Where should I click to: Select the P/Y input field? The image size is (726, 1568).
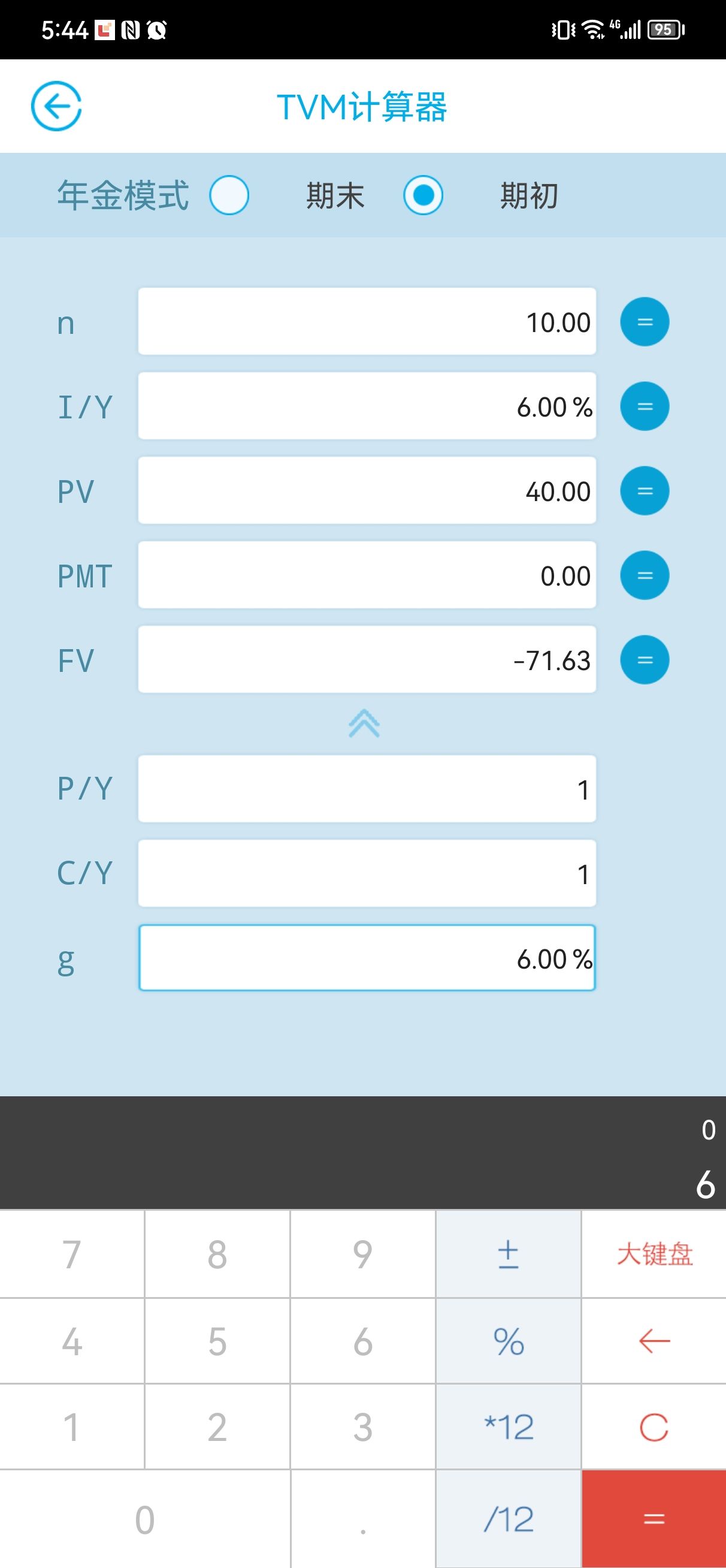click(367, 789)
